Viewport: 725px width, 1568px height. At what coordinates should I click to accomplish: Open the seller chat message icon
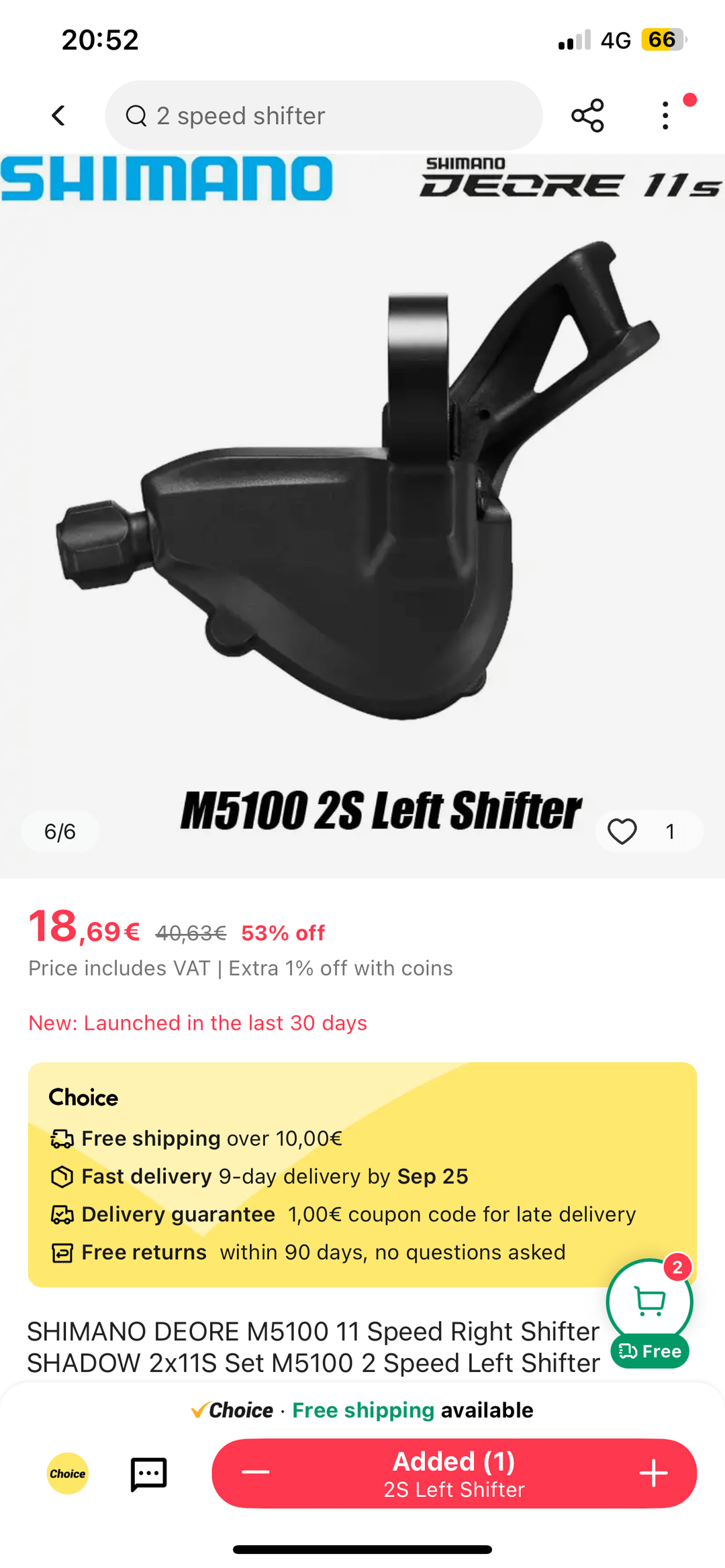(x=148, y=1473)
